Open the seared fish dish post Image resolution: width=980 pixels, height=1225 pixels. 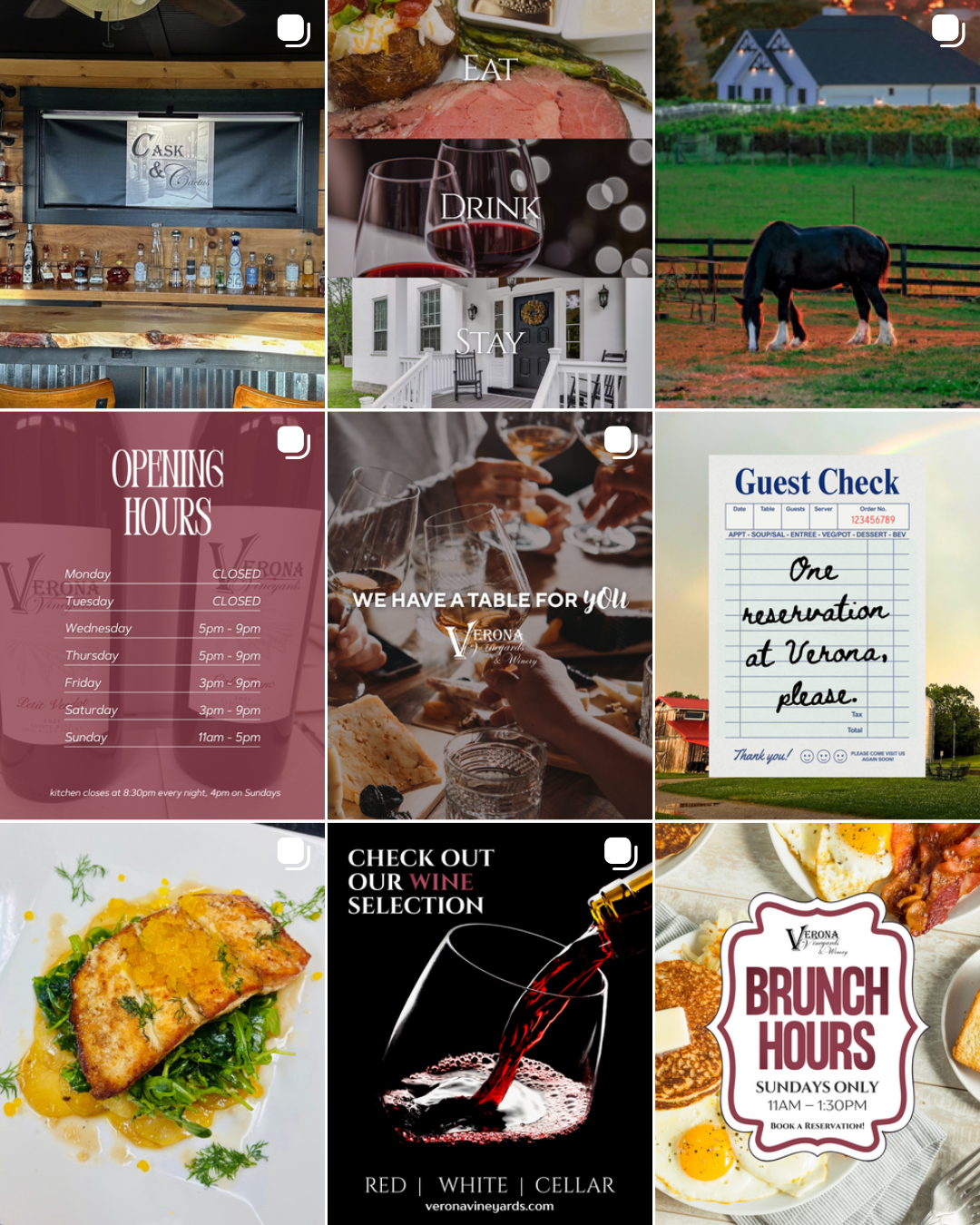pos(162,1024)
